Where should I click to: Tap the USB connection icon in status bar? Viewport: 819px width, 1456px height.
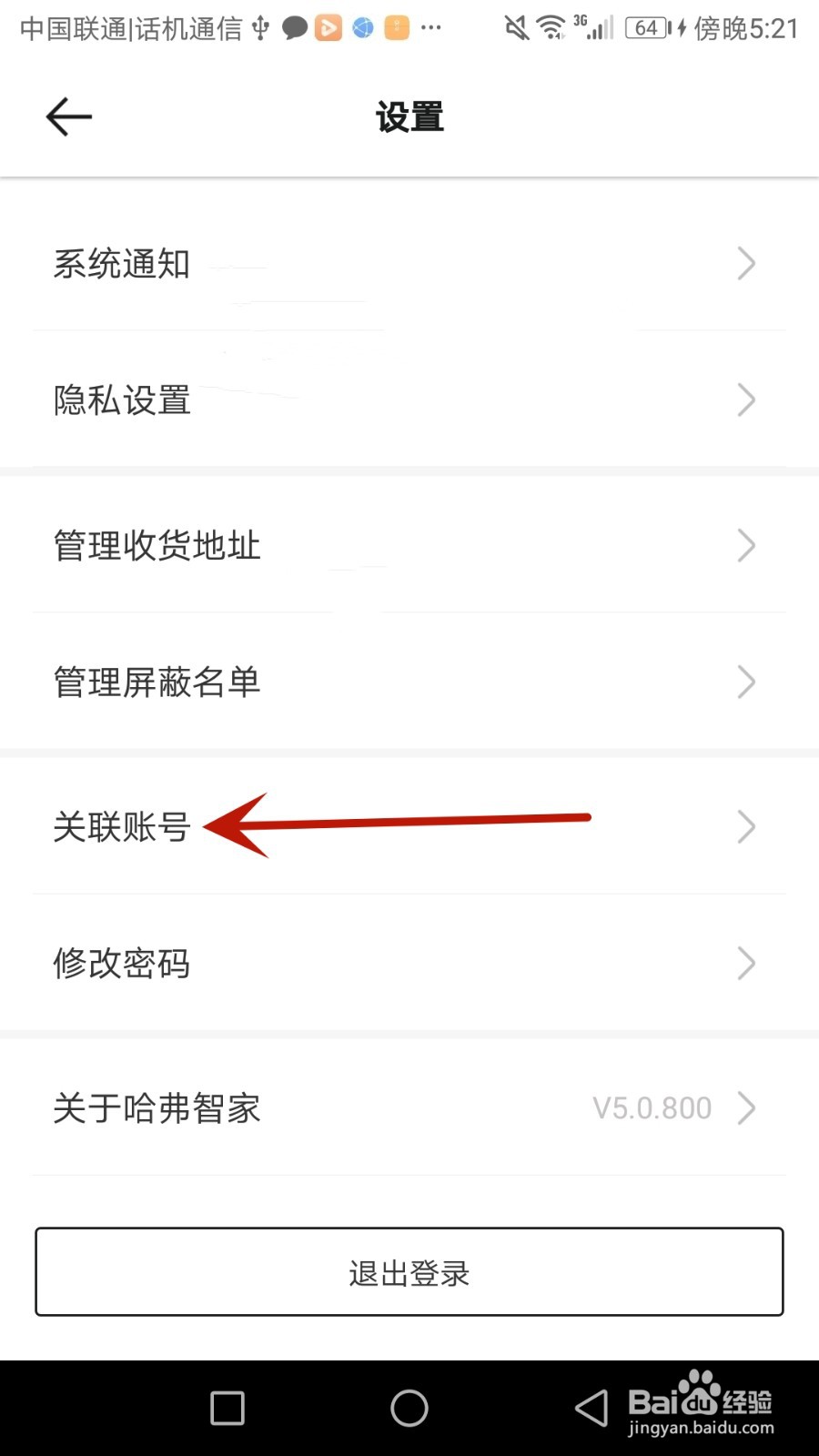pyautogui.click(x=260, y=27)
